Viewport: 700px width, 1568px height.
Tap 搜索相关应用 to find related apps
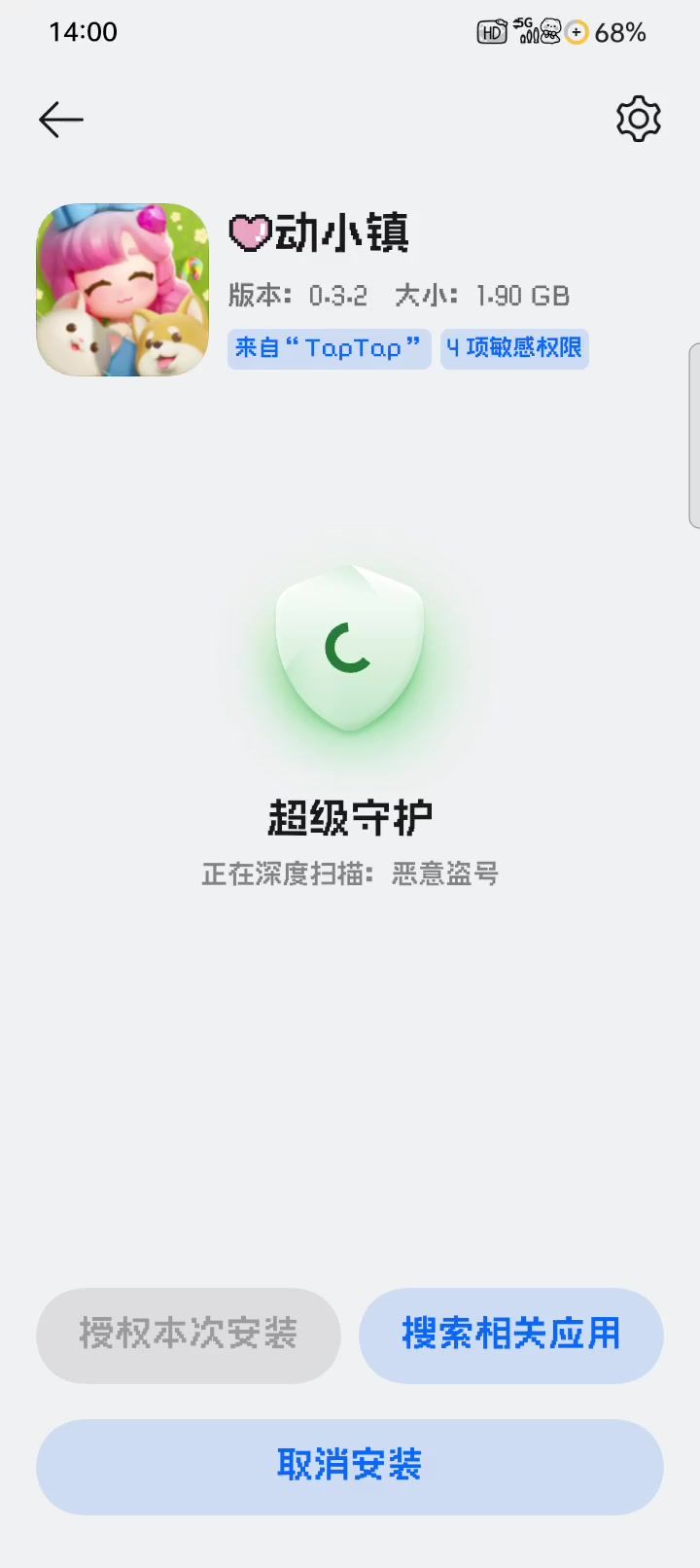(510, 1335)
